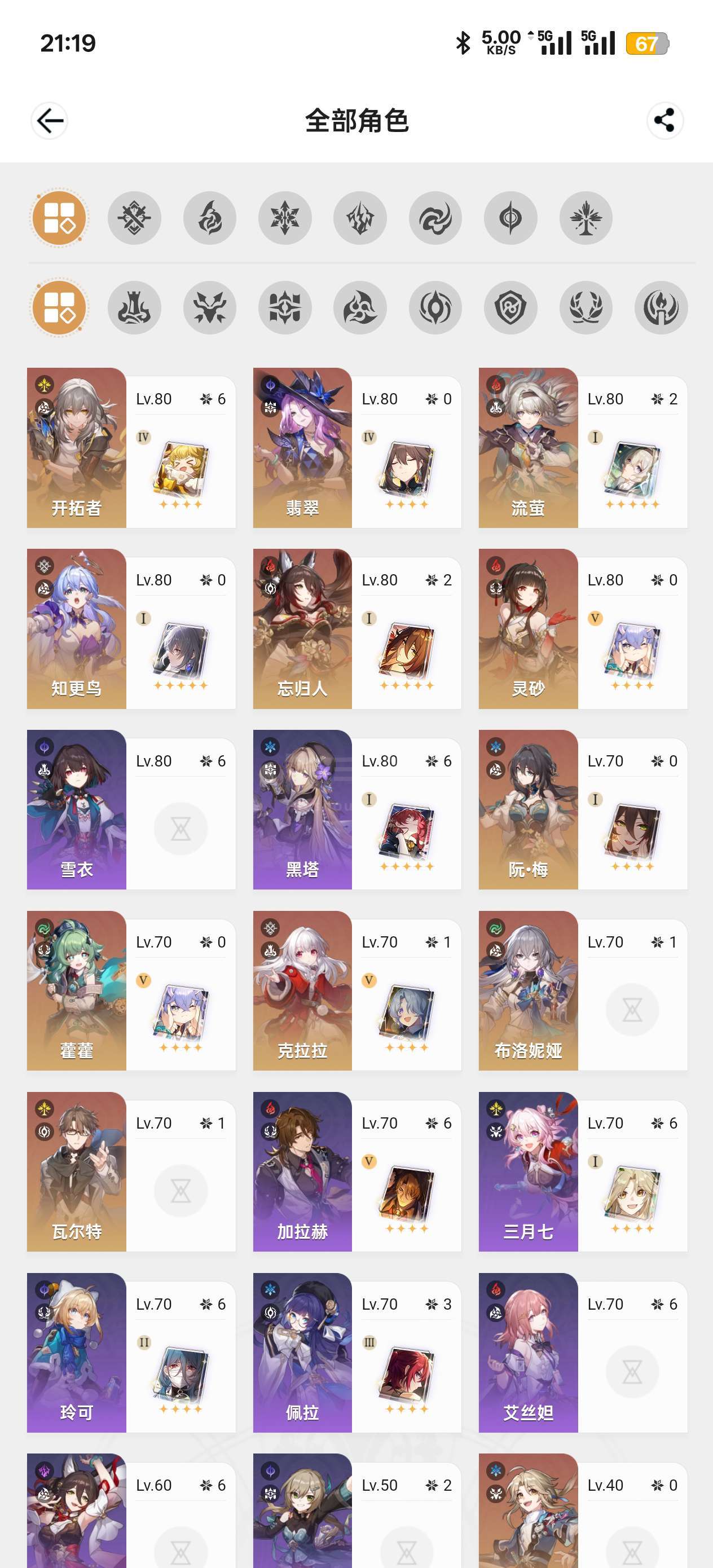The width and height of the screenshot is (713, 1568).
Task: Open 知更鸟 character card
Action: [131, 629]
